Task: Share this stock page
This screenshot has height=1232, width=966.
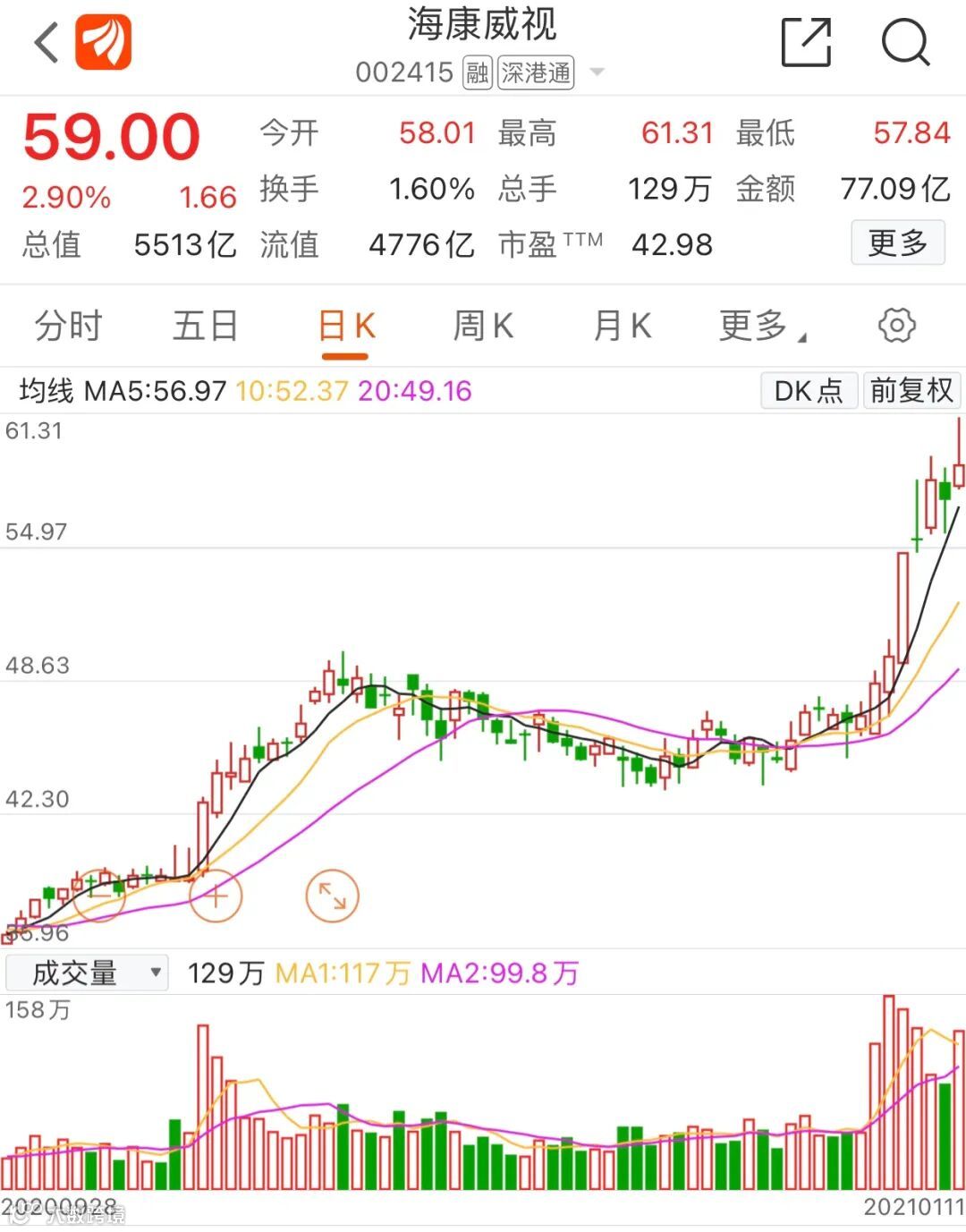Action: pos(806,42)
